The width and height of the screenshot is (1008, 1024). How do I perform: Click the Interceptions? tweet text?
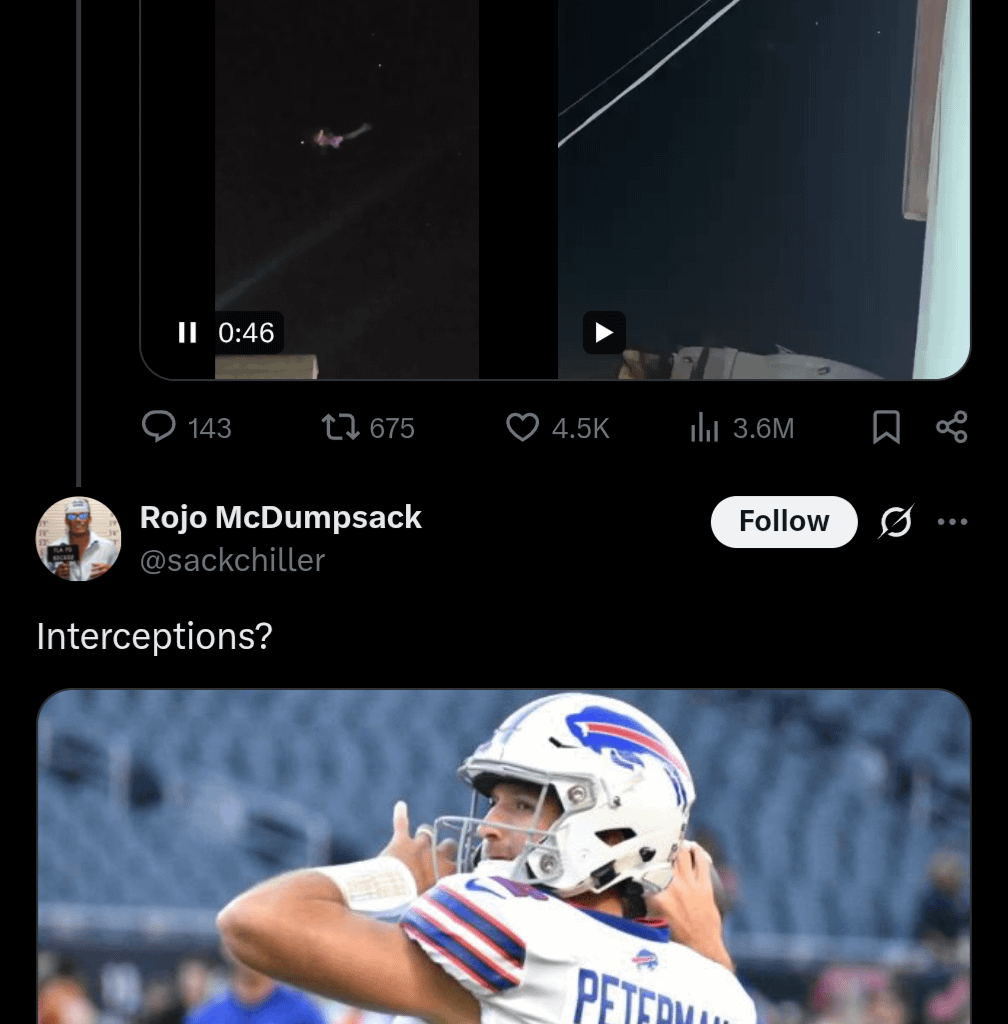point(155,636)
